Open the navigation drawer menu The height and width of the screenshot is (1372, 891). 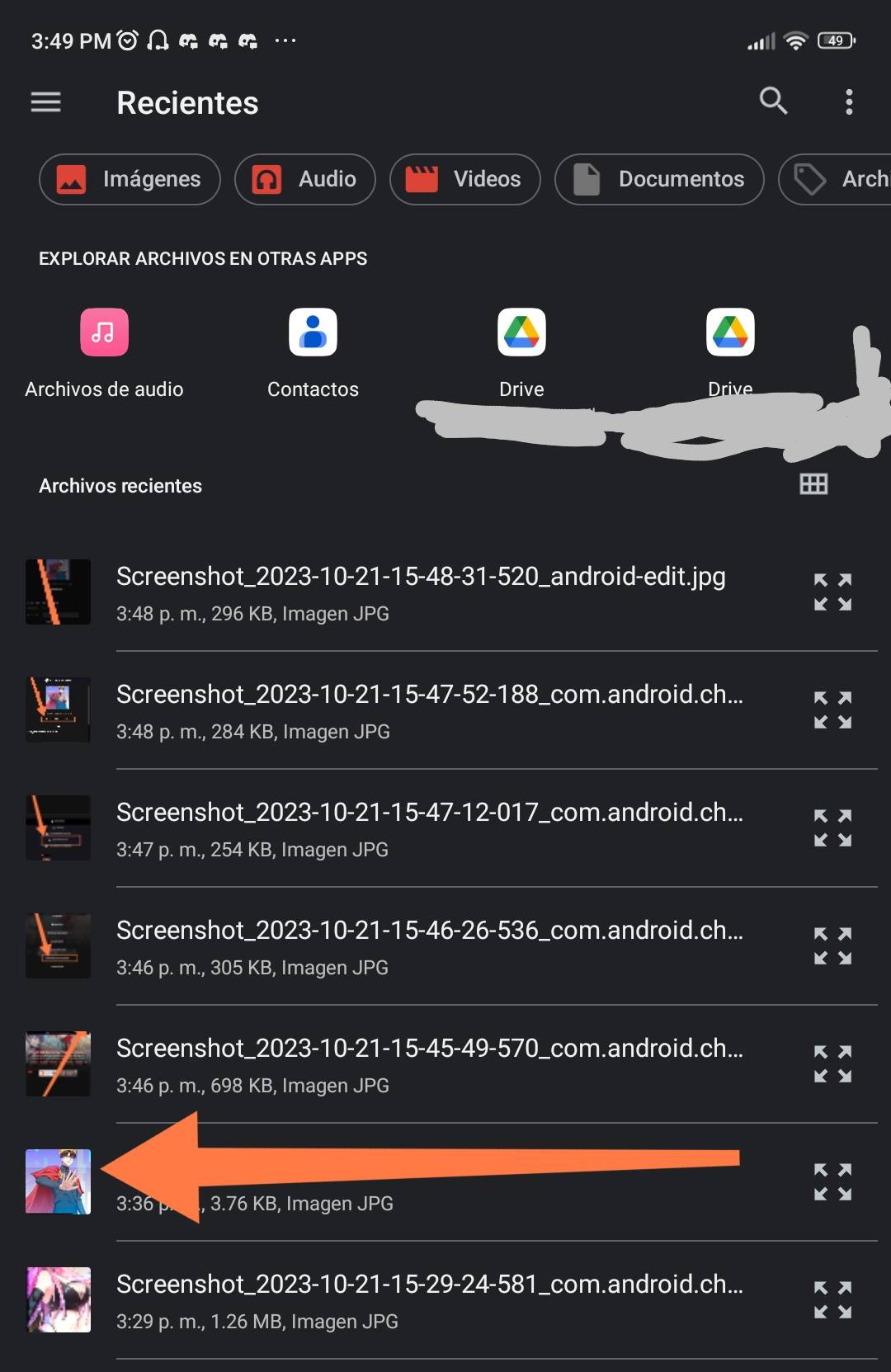[46, 102]
